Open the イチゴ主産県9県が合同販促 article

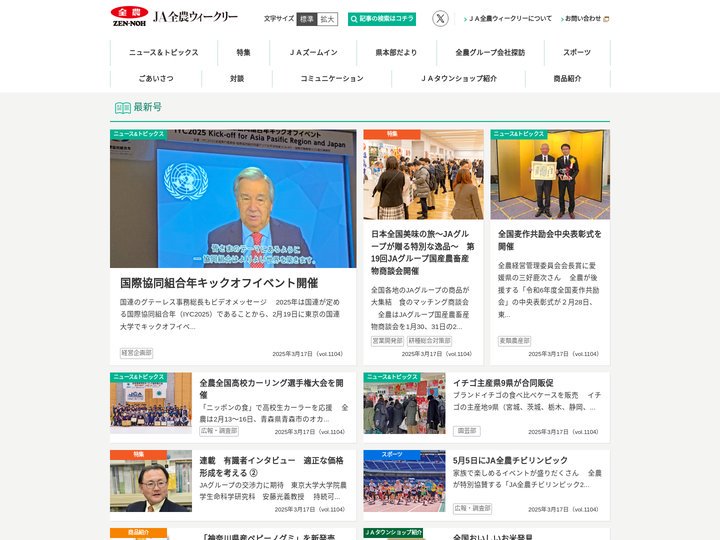[x=503, y=382]
